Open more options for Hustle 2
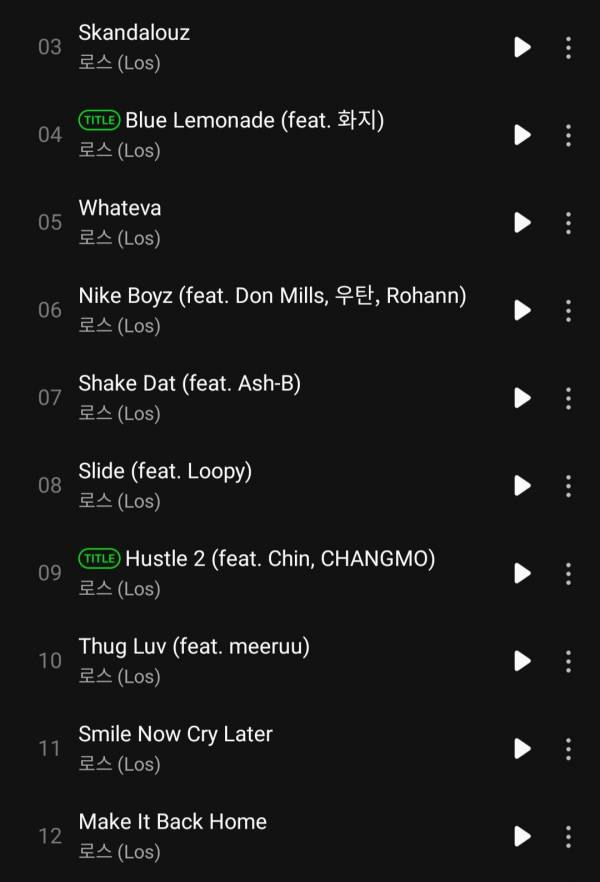 [568, 573]
